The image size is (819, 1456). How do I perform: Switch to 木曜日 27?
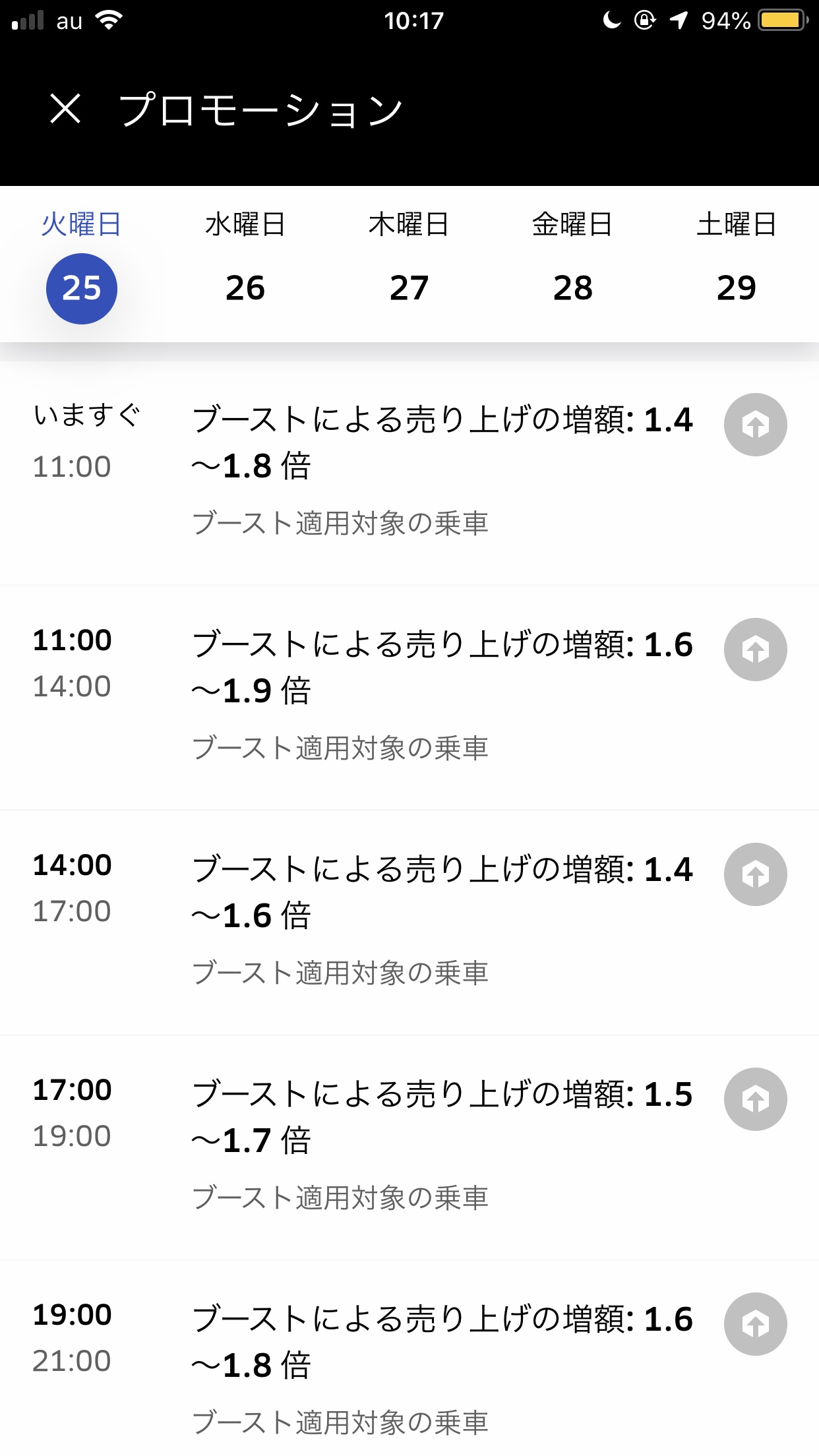coord(409,265)
